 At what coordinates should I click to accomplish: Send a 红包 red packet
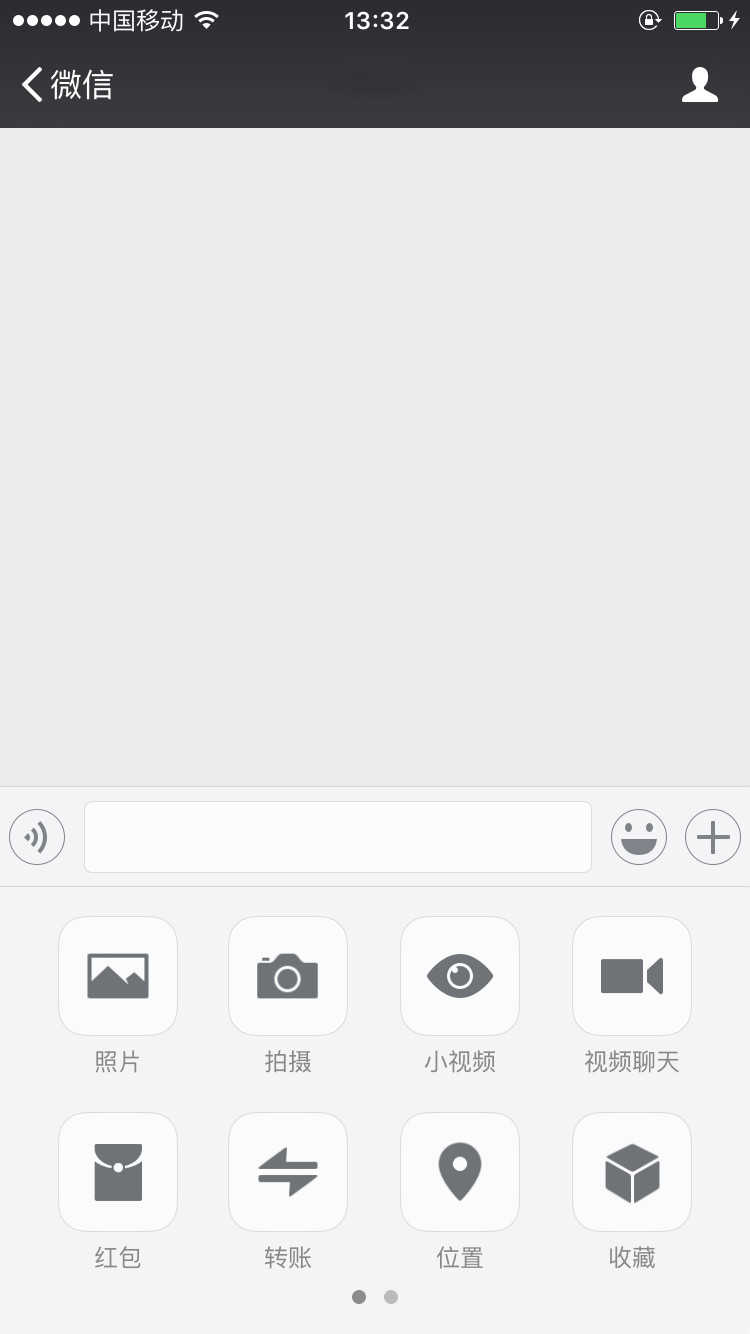point(118,1172)
